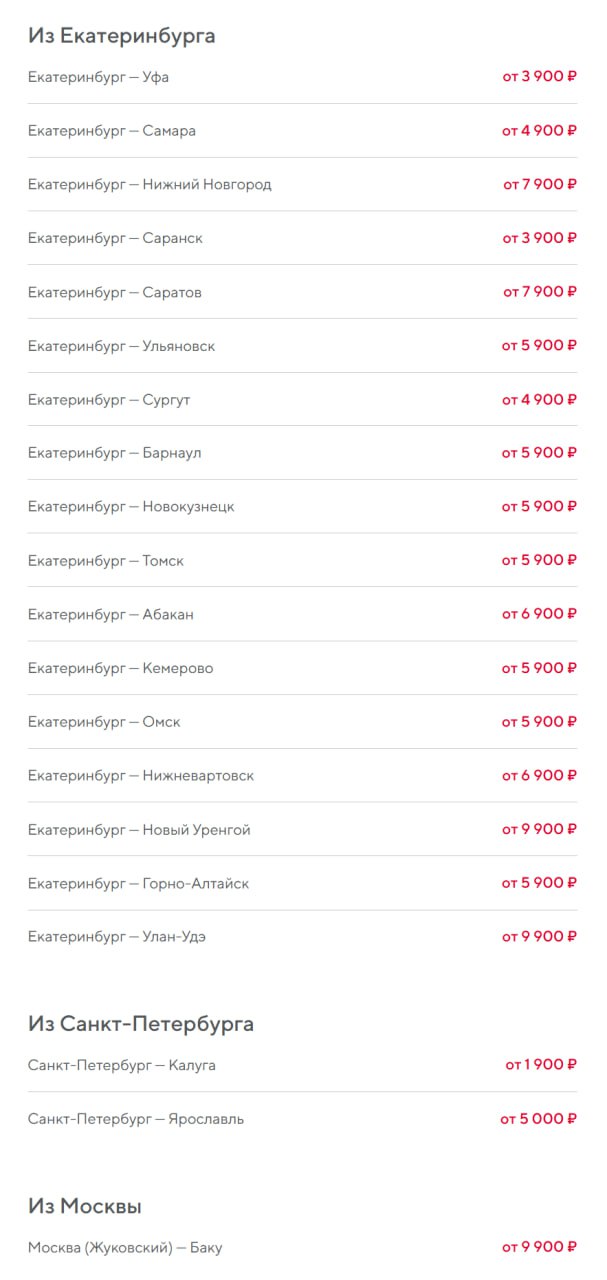Open the Екатеринбург — Омск route

(104, 722)
